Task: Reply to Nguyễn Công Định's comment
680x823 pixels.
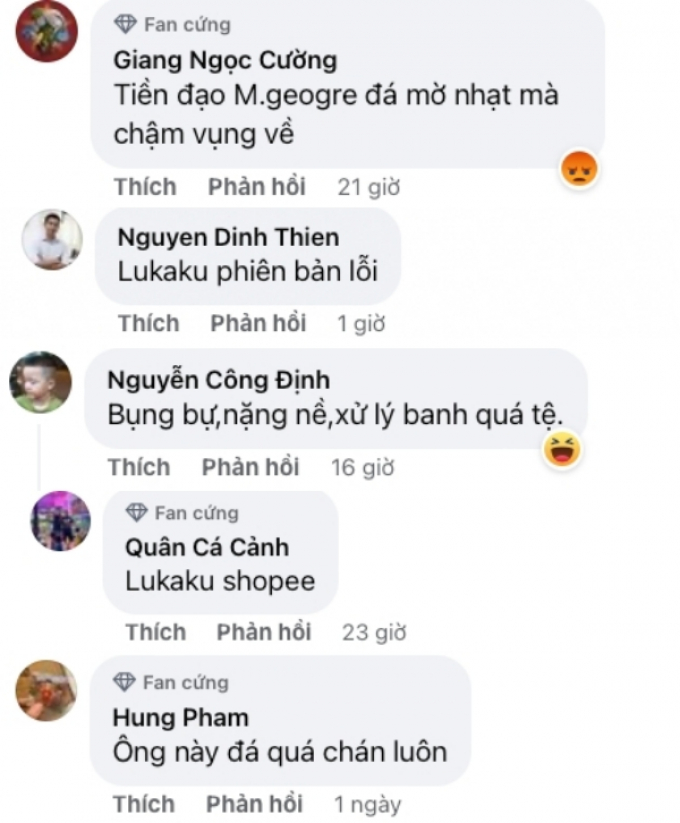Action: 250,467
